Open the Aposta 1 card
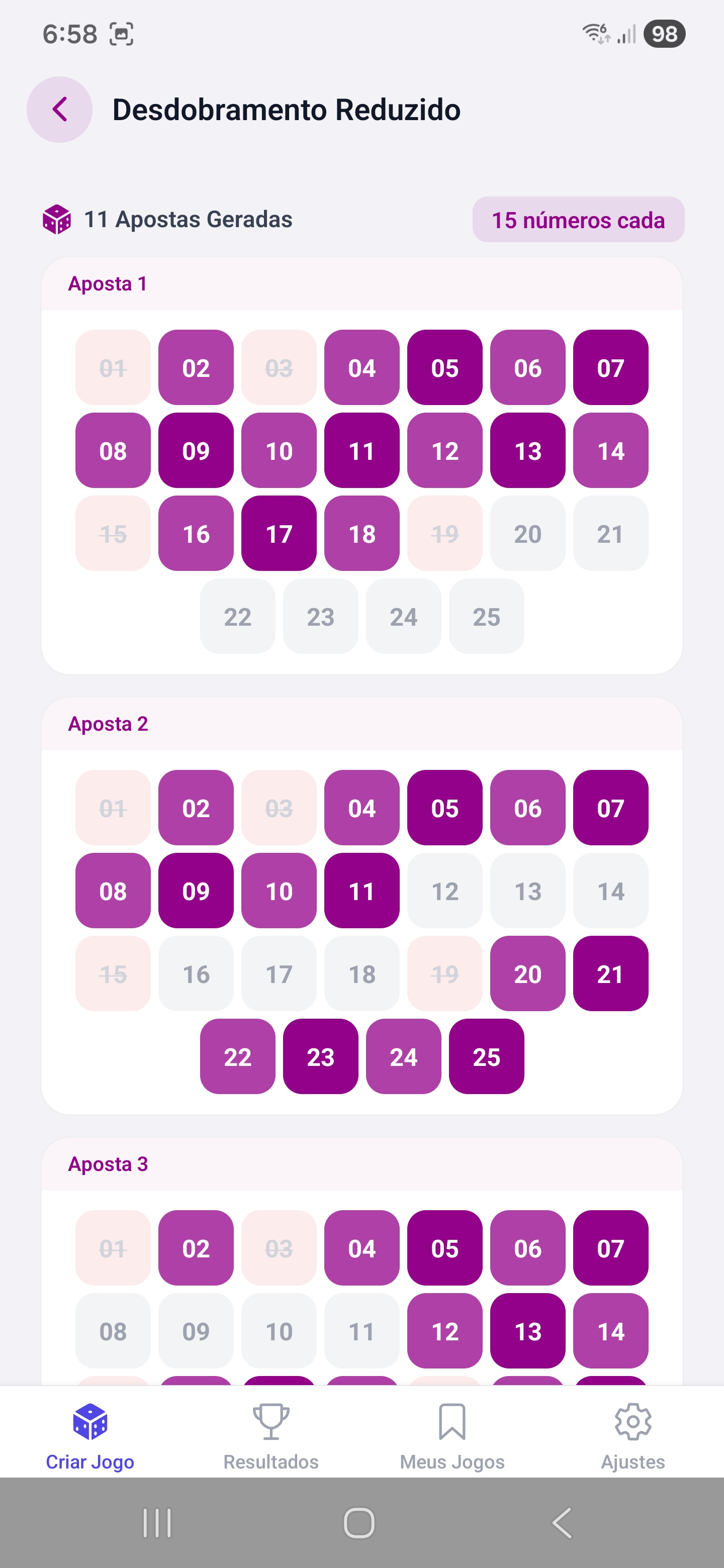This screenshot has height=1568, width=724. [x=361, y=283]
